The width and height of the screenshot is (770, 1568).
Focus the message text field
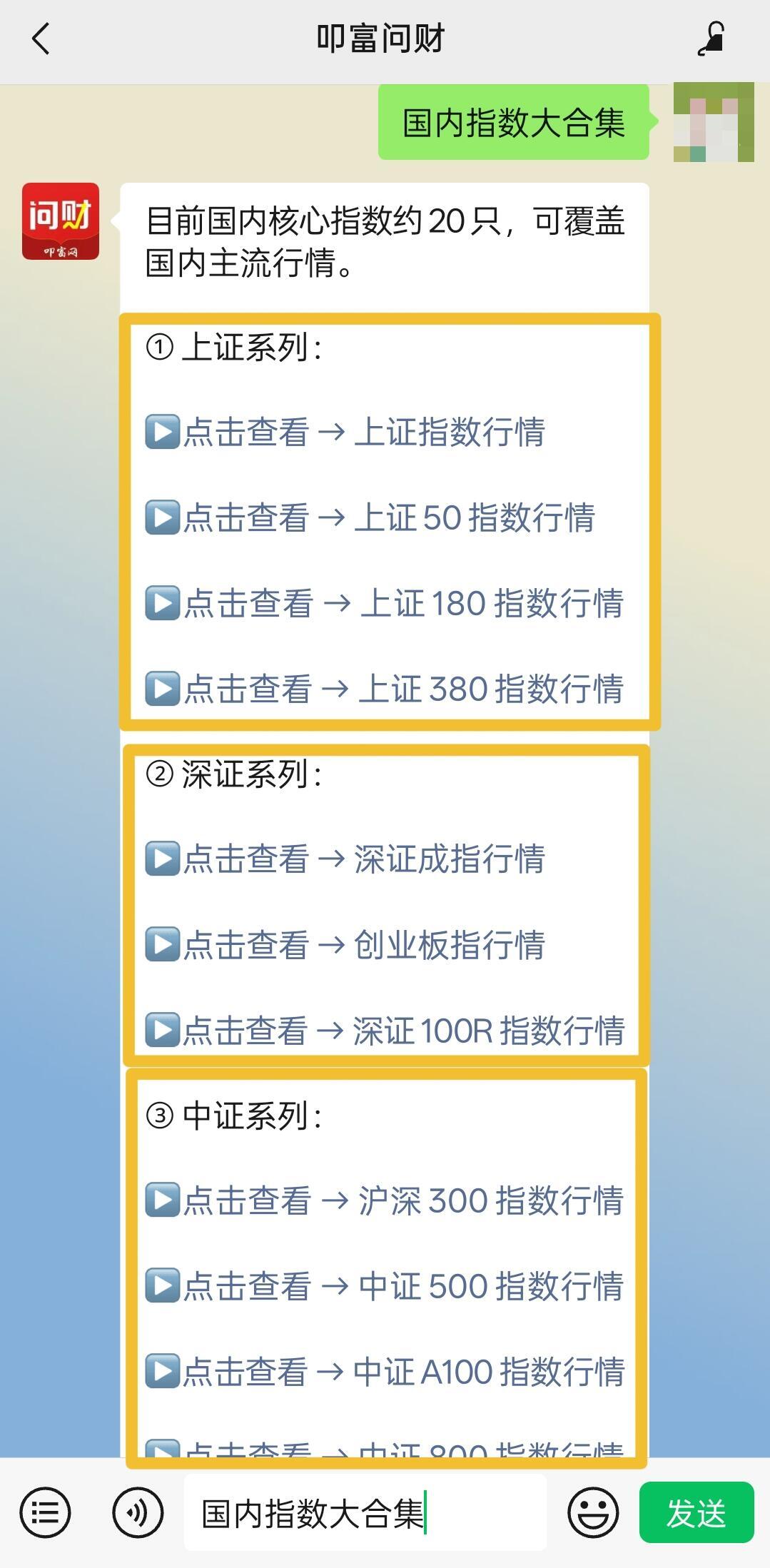tap(365, 1513)
